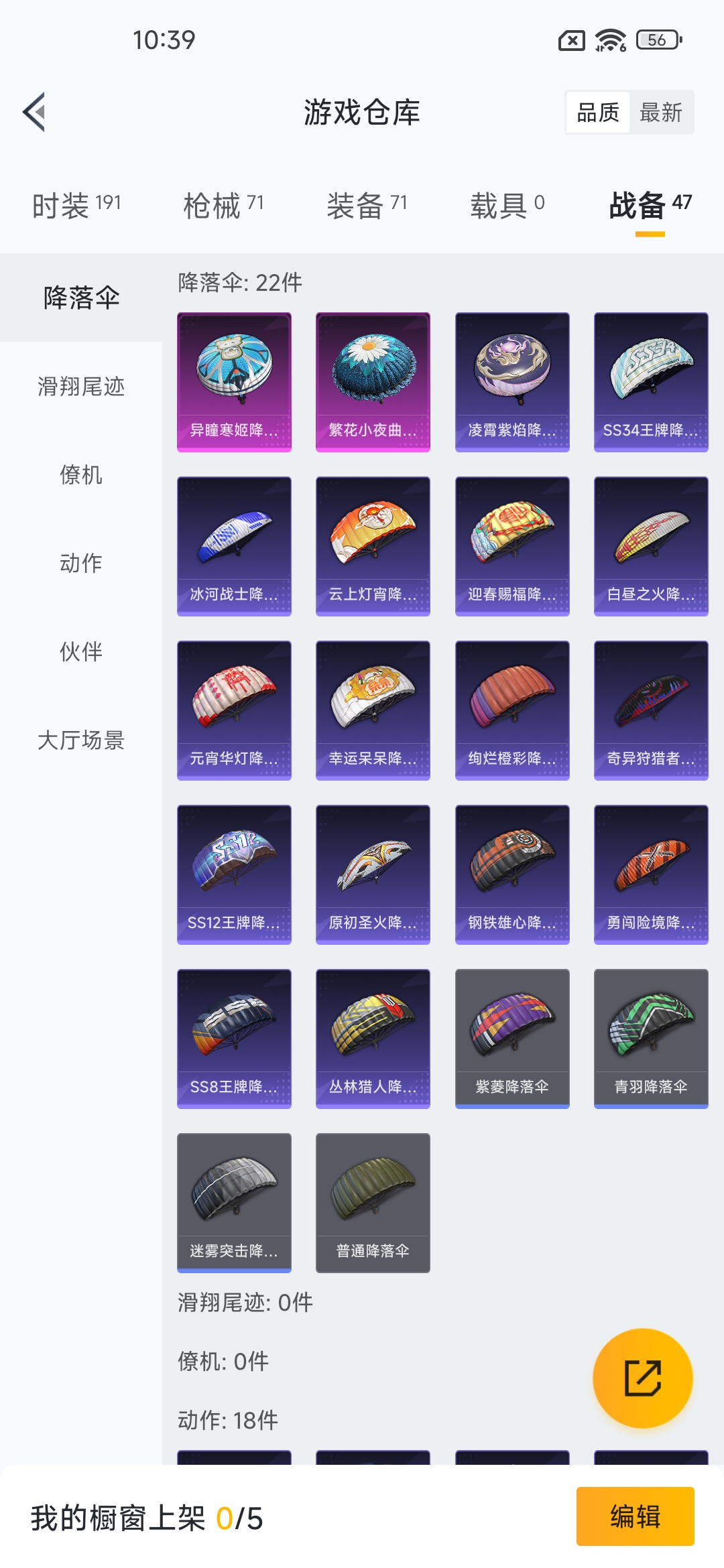The image size is (724, 1568).
Task: Show the 动作 category
Action: (81, 564)
